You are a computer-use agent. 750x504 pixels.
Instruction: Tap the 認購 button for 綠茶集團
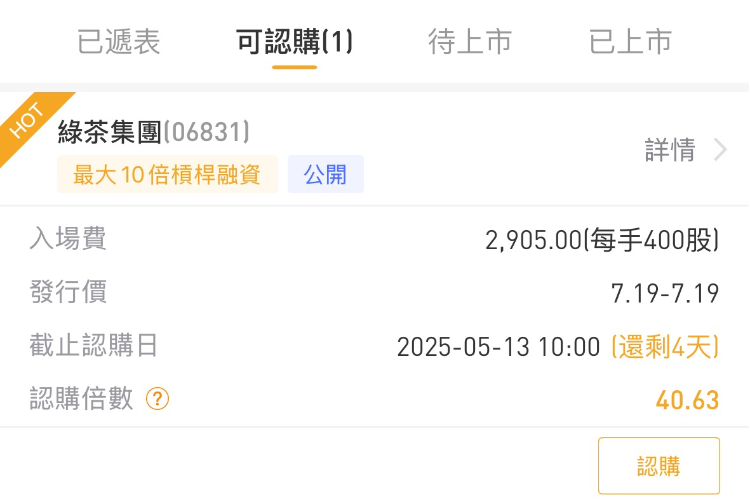(x=658, y=466)
